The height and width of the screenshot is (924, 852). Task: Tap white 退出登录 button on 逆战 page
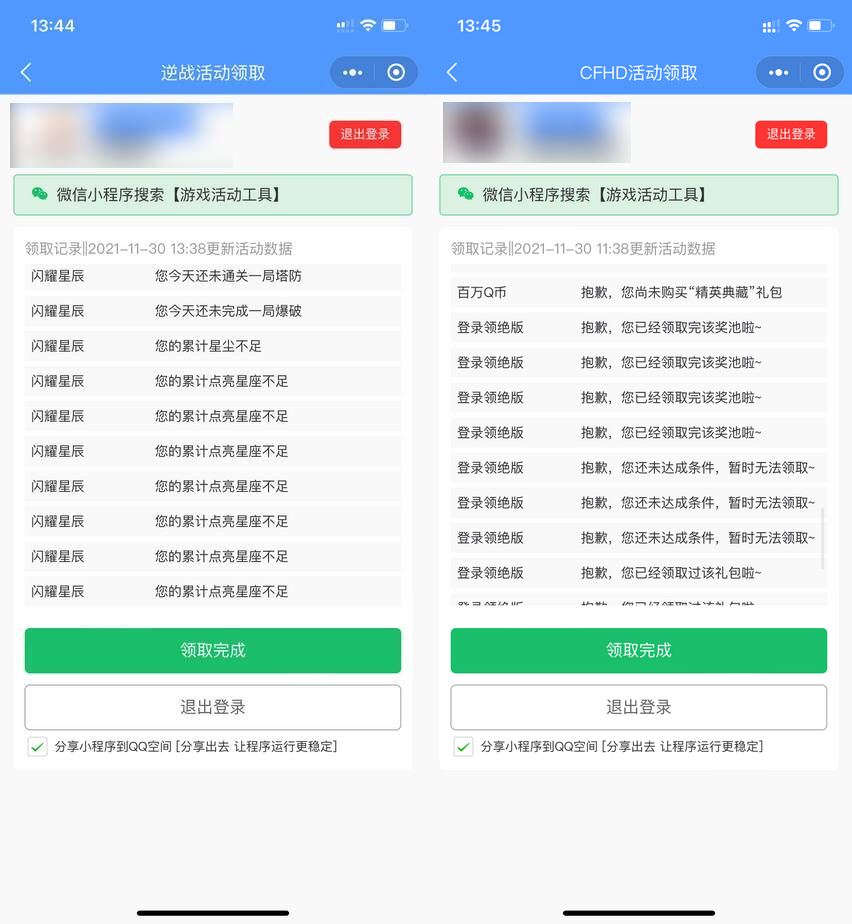coord(213,707)
